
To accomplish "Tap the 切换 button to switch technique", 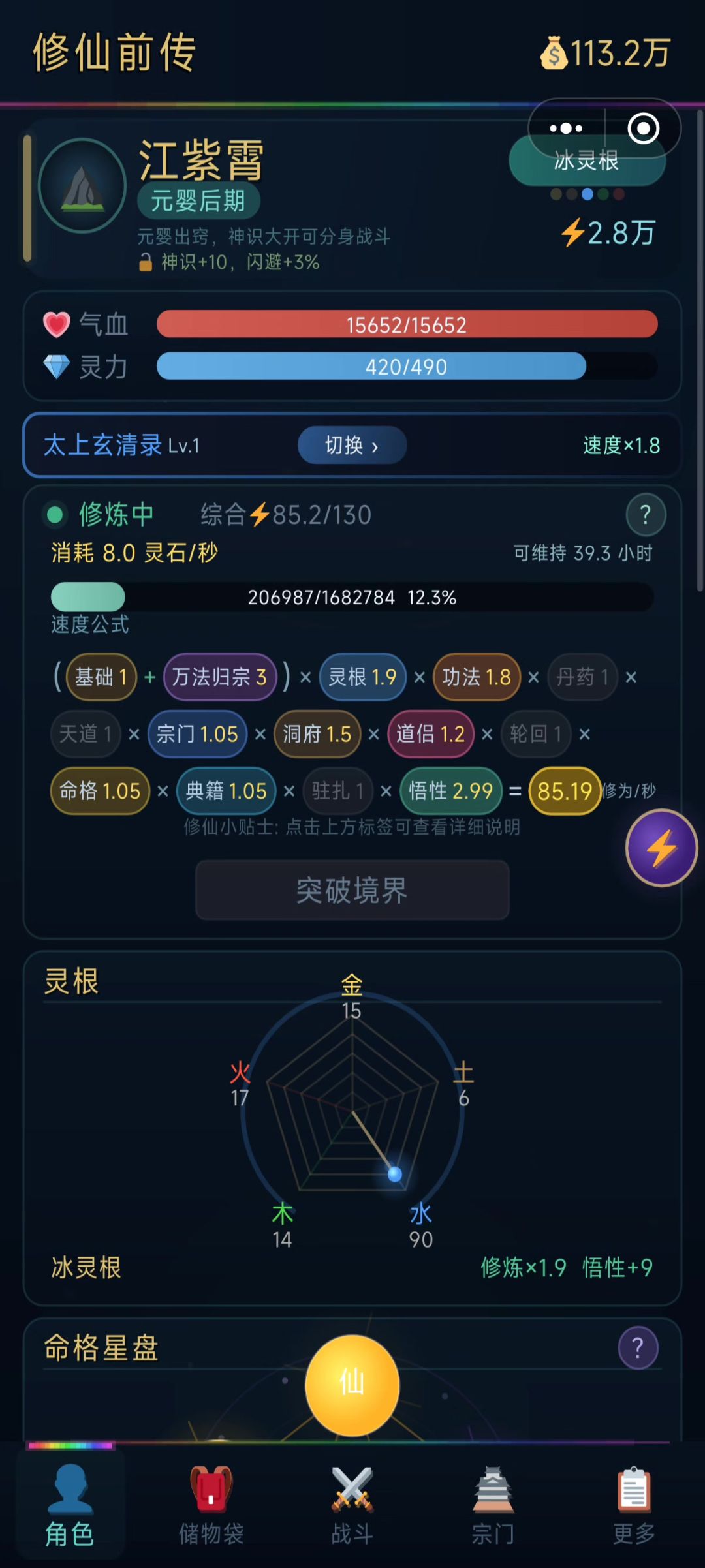I will point(352,446).
